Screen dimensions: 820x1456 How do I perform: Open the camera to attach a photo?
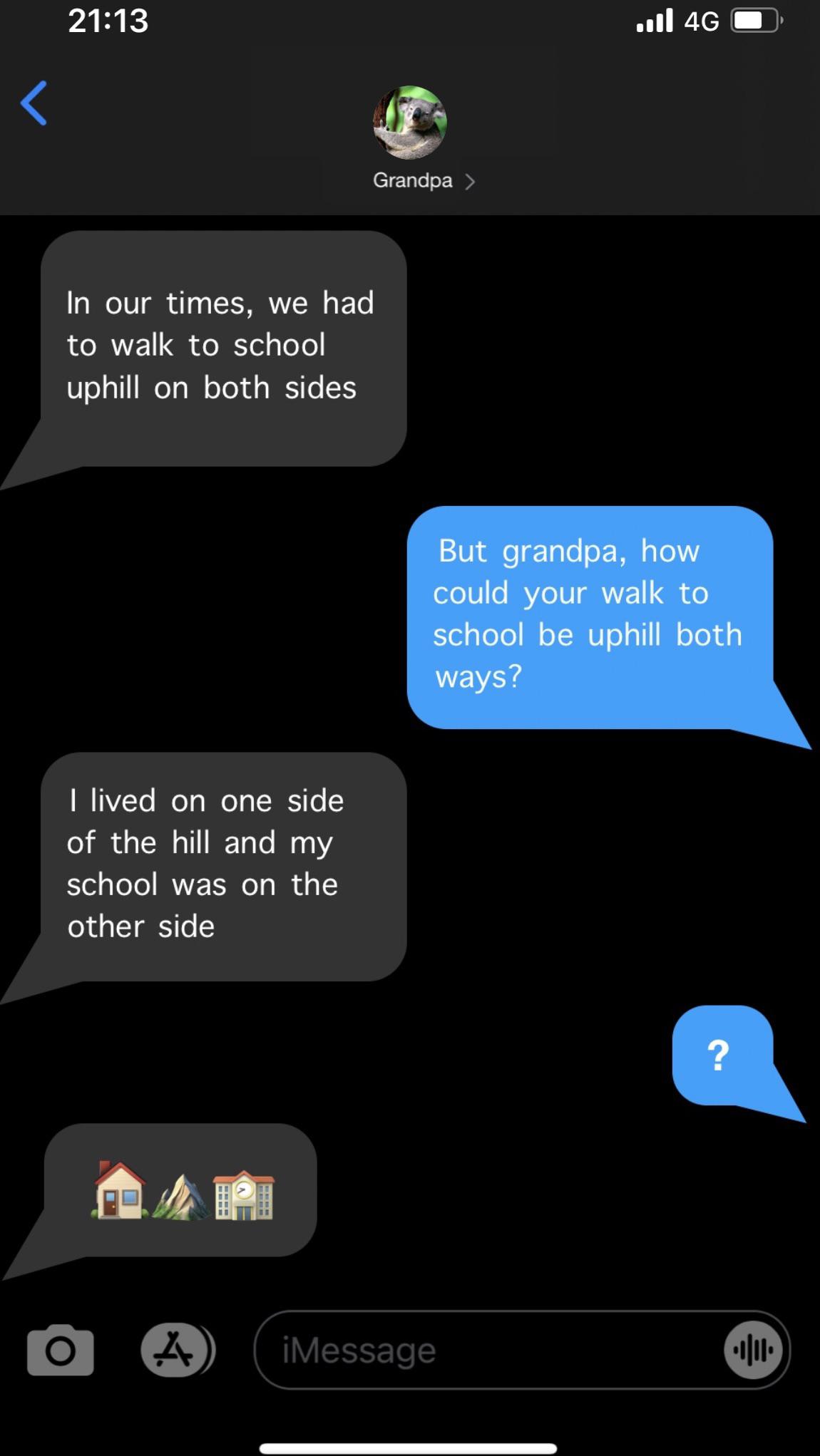(x=61, y=1349)
